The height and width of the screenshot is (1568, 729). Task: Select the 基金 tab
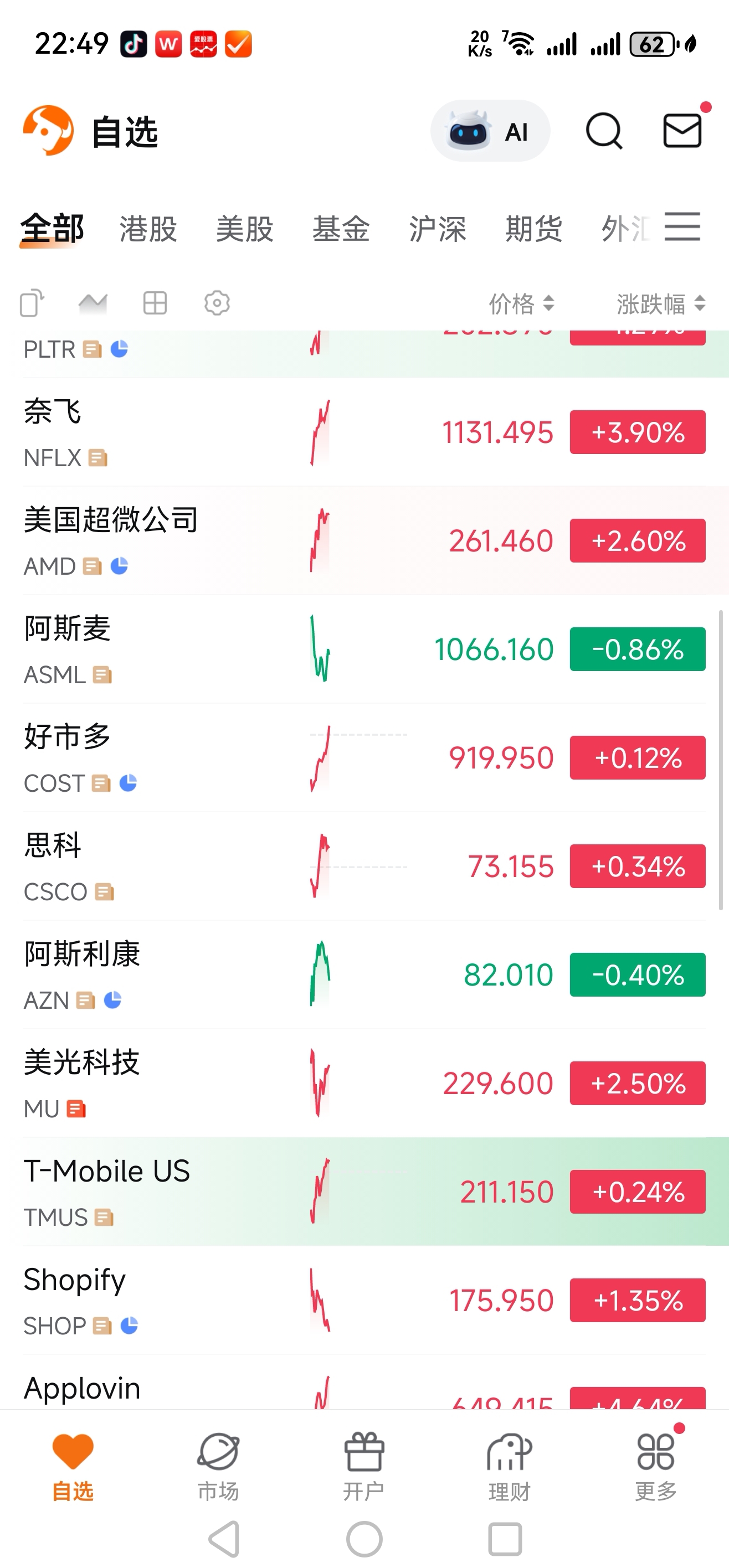(341, 229)
